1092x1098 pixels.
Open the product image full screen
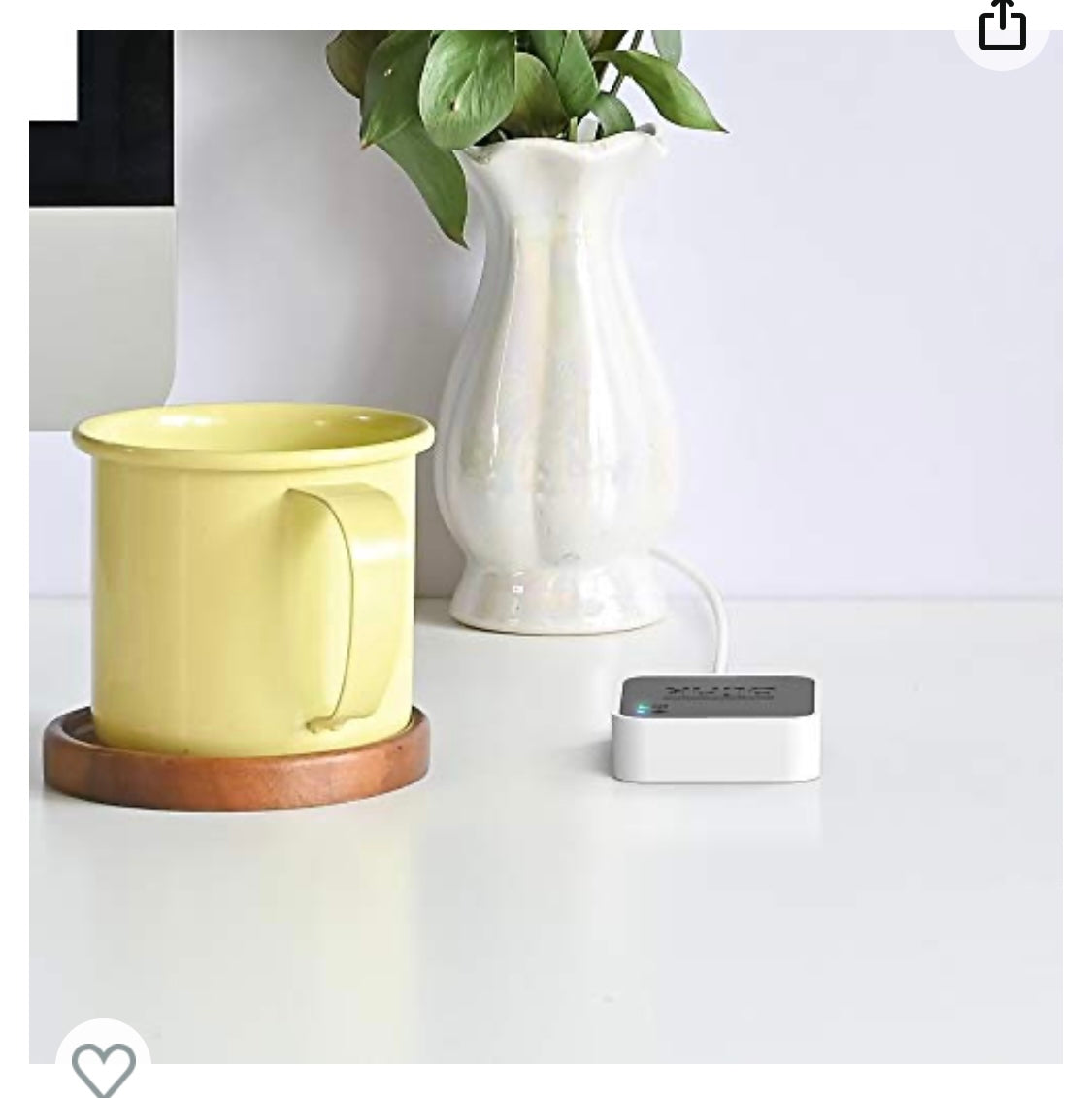546,544
